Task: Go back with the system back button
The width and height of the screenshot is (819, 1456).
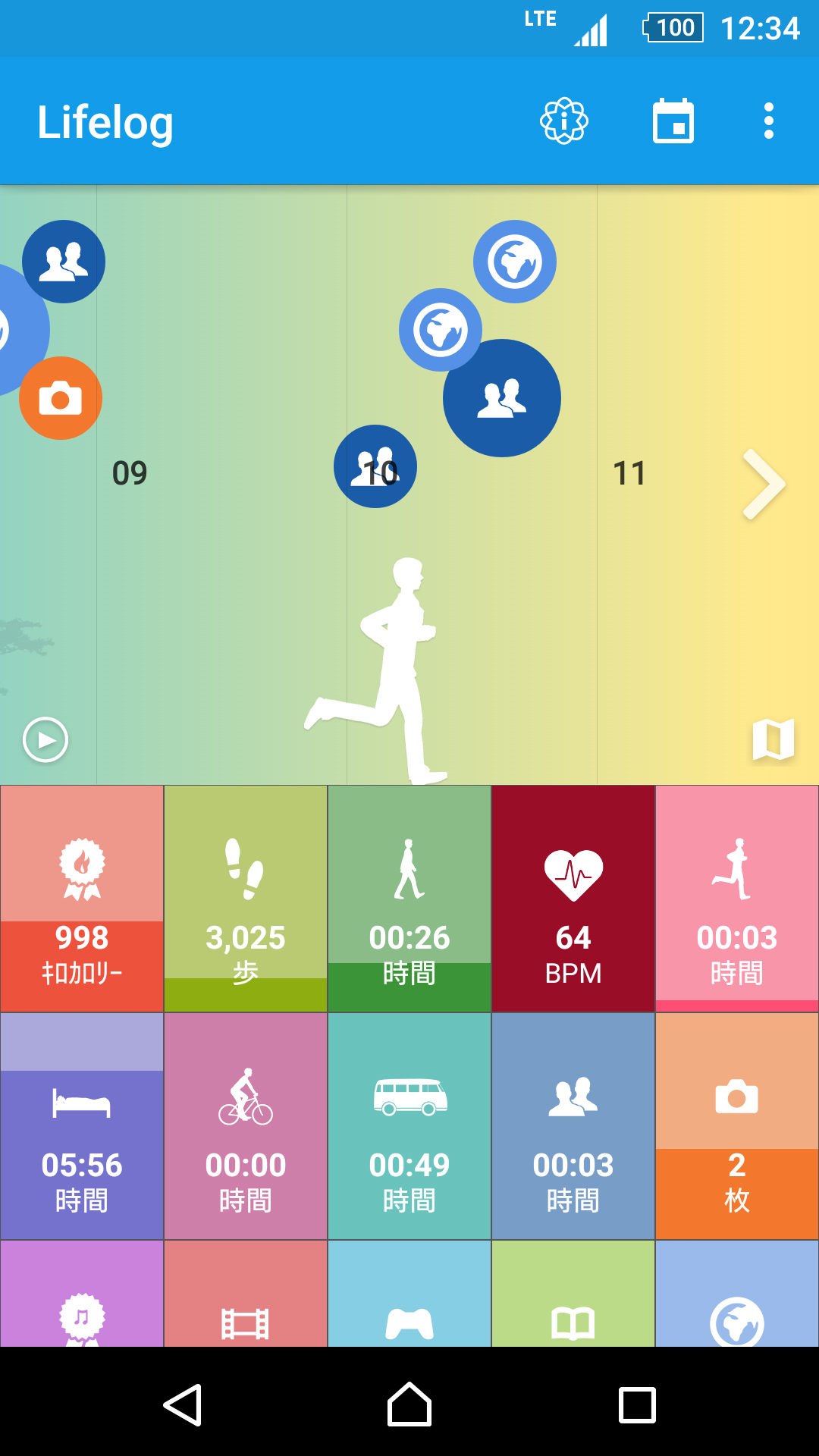Action: [x=183, y=1405]
